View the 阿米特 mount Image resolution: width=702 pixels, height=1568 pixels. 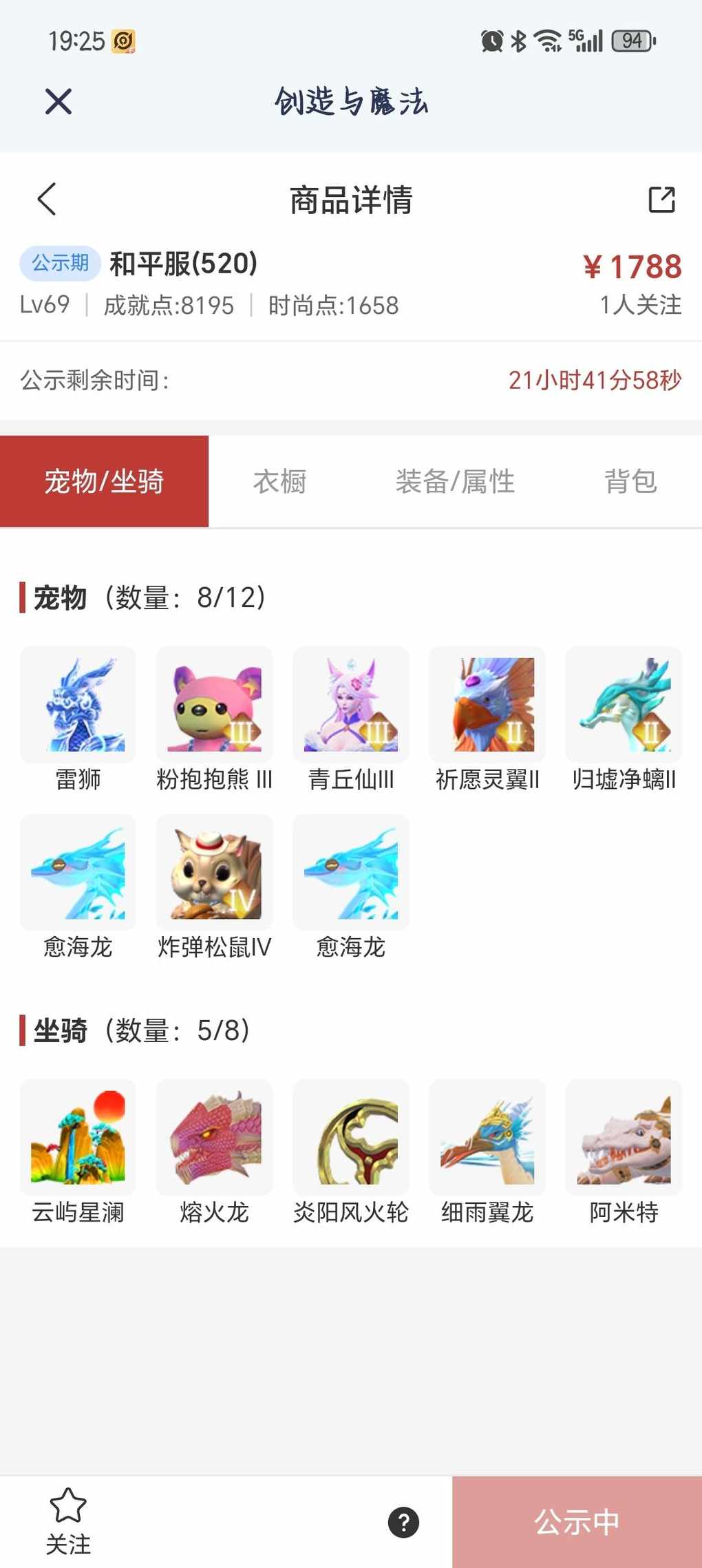(x=623, y=1137)
